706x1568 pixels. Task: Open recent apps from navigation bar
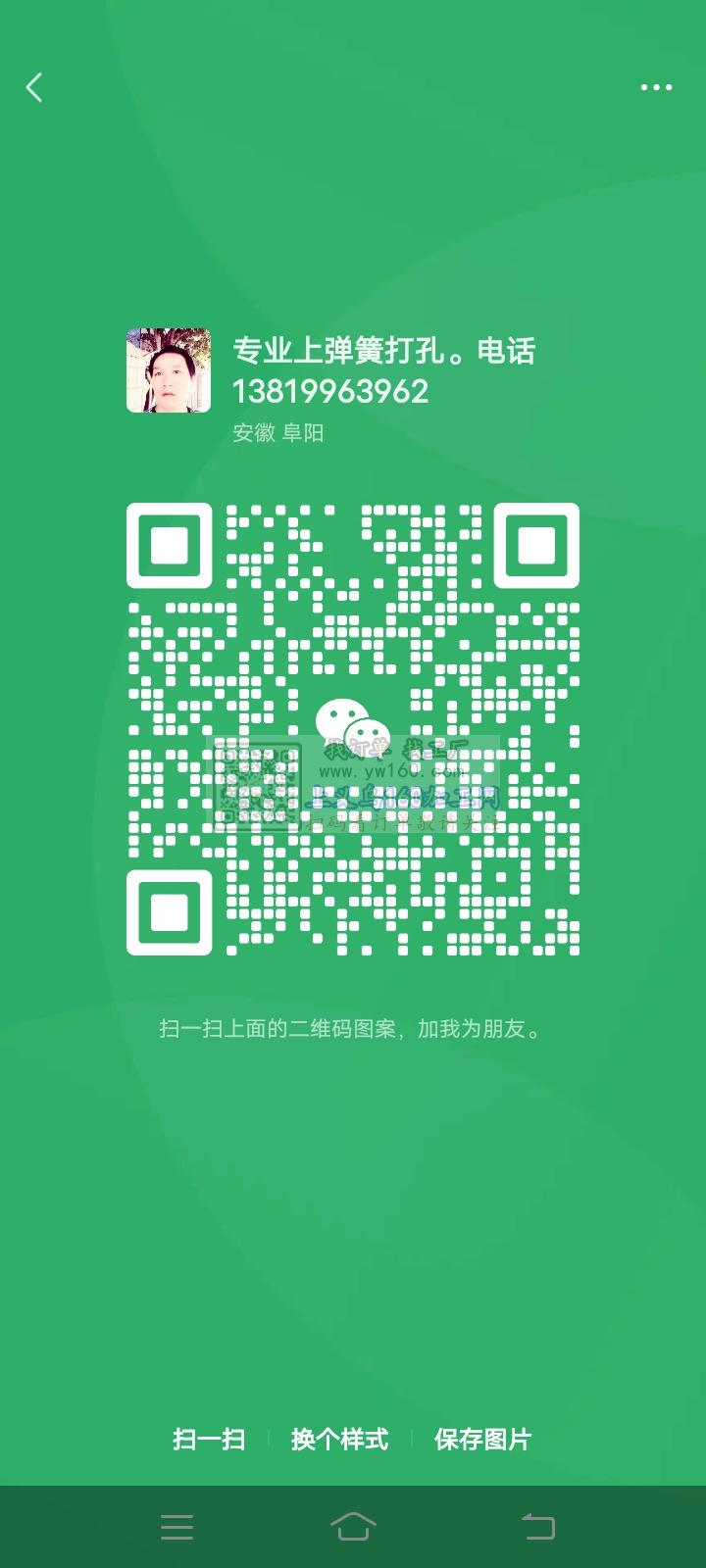(x=177, y=1526)
